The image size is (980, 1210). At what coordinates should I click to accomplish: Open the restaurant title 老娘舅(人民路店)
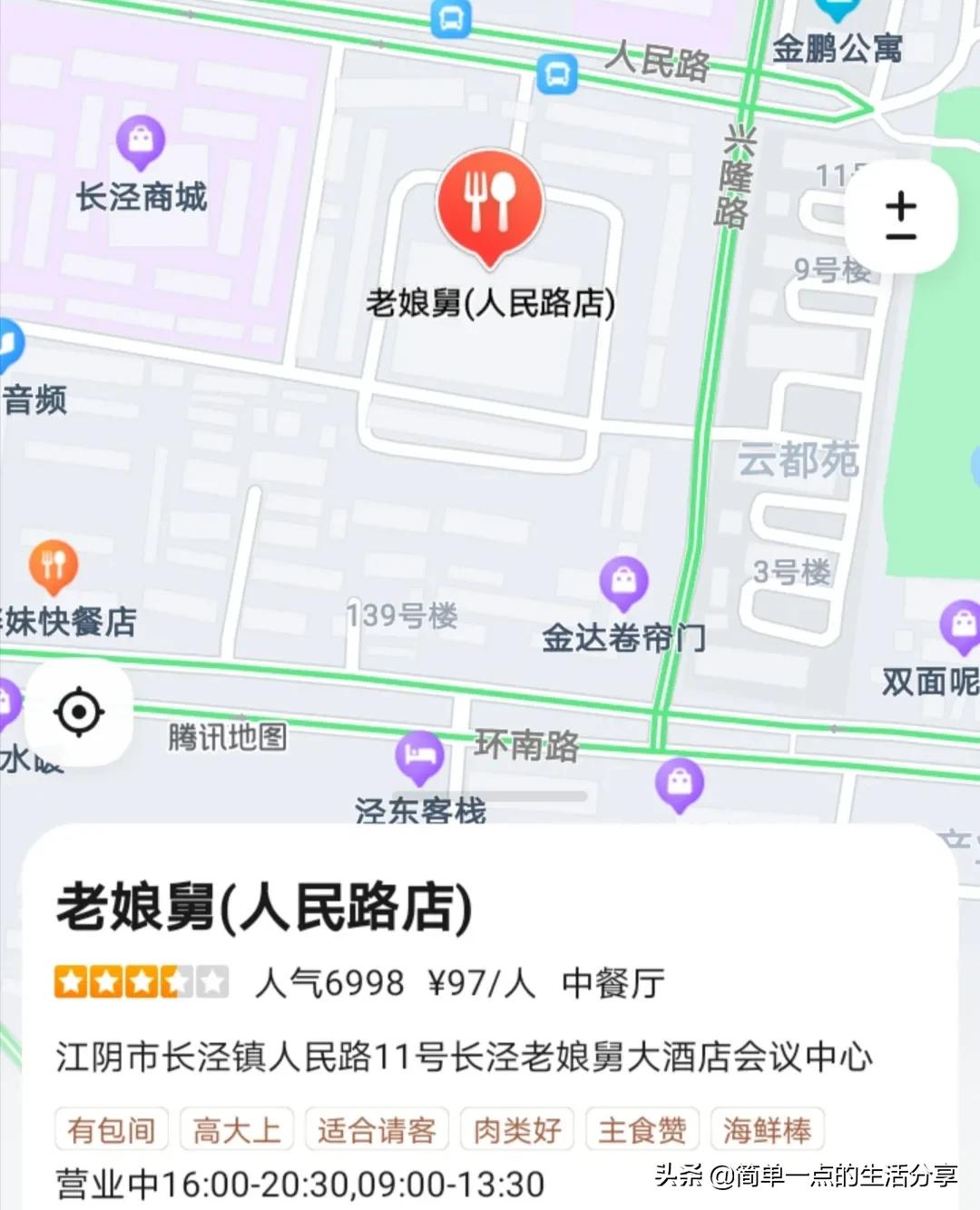263,903
